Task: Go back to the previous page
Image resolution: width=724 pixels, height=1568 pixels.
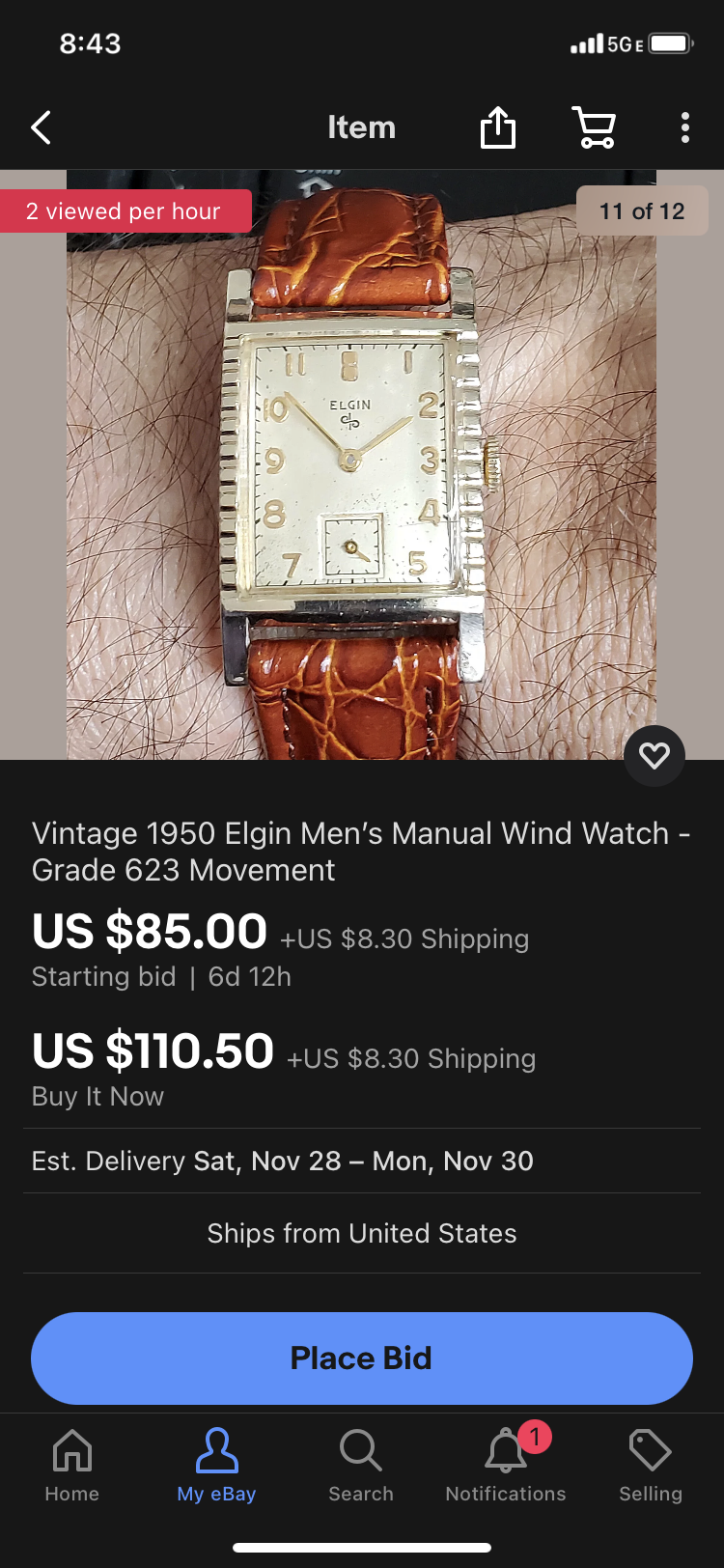Action: pyautogui.click(x=41, y=127)
